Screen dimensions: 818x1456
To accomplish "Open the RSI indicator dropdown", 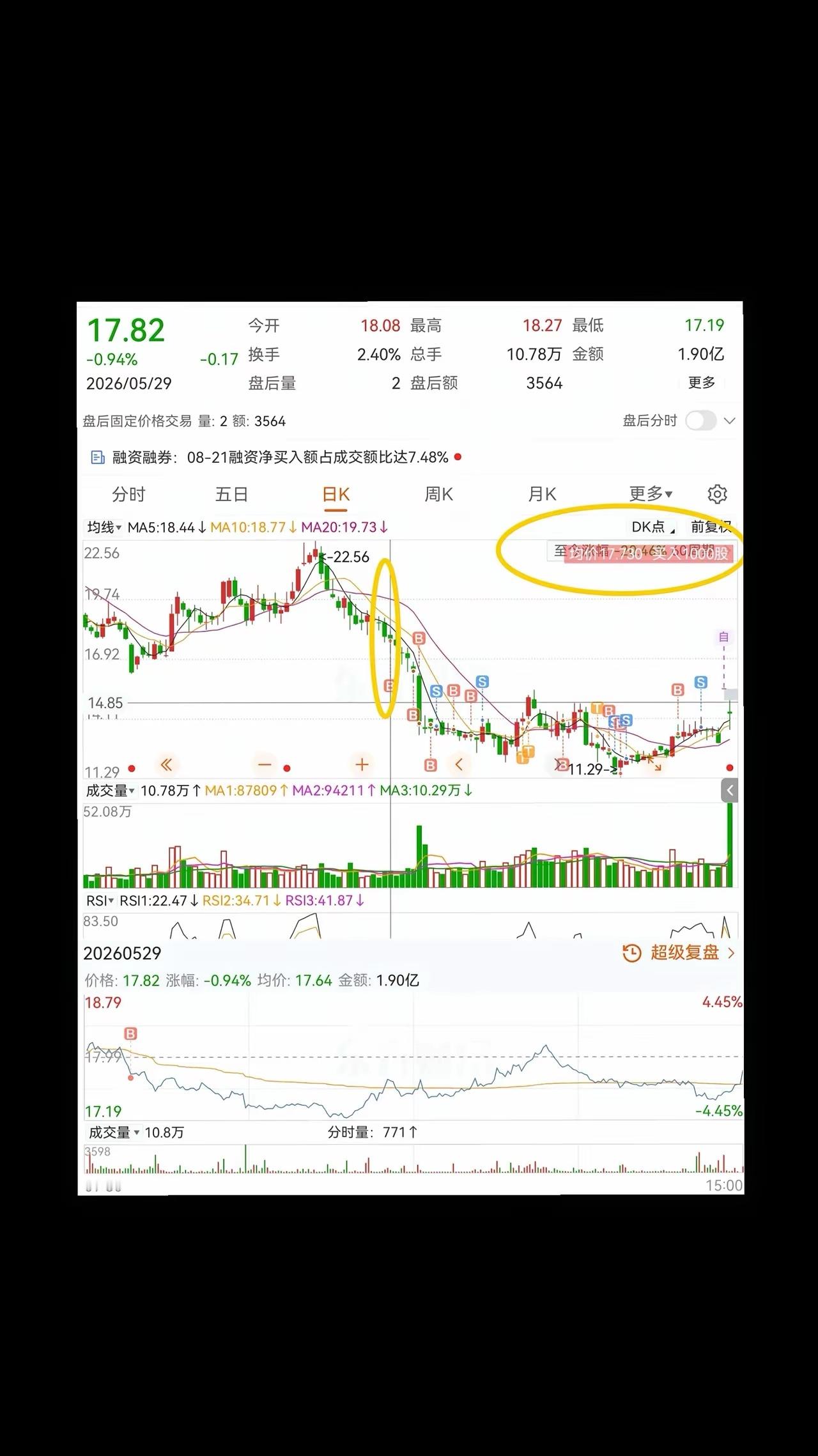I will [x=100, y=901].
